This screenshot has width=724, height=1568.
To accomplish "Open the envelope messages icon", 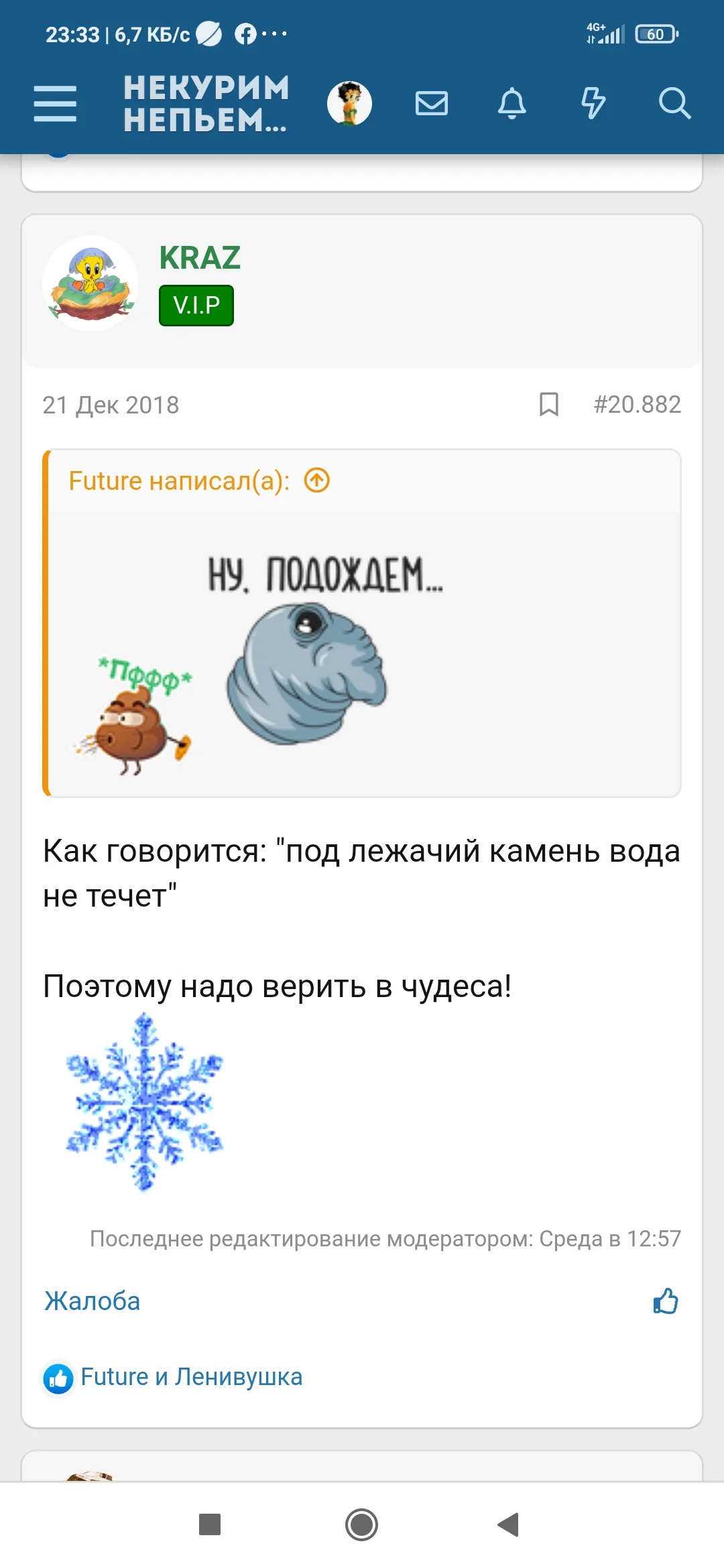I will click(x=431, y=104).
